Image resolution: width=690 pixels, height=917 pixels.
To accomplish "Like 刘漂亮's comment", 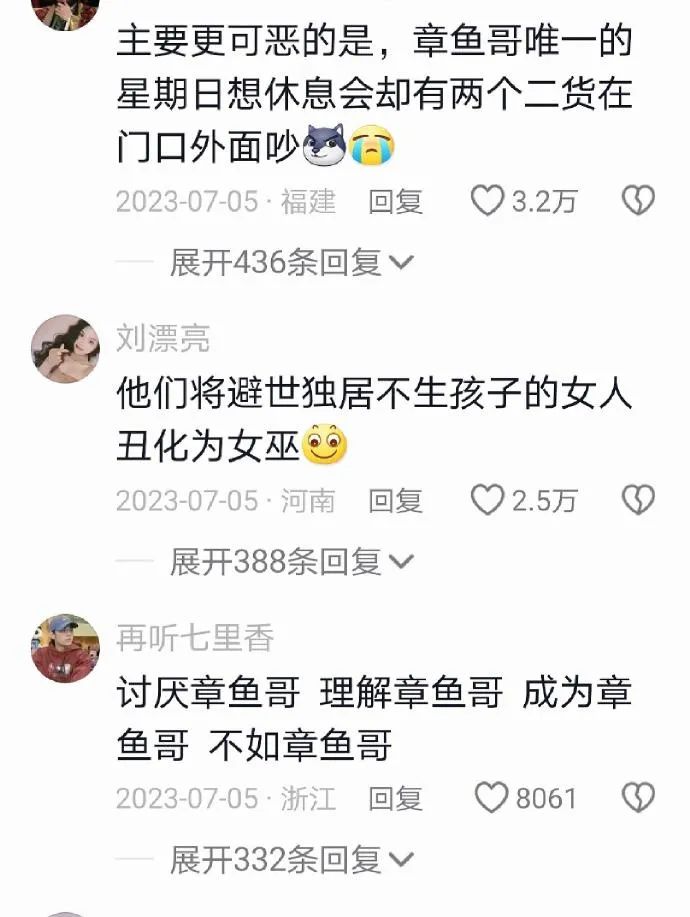I will pos(488,500).
